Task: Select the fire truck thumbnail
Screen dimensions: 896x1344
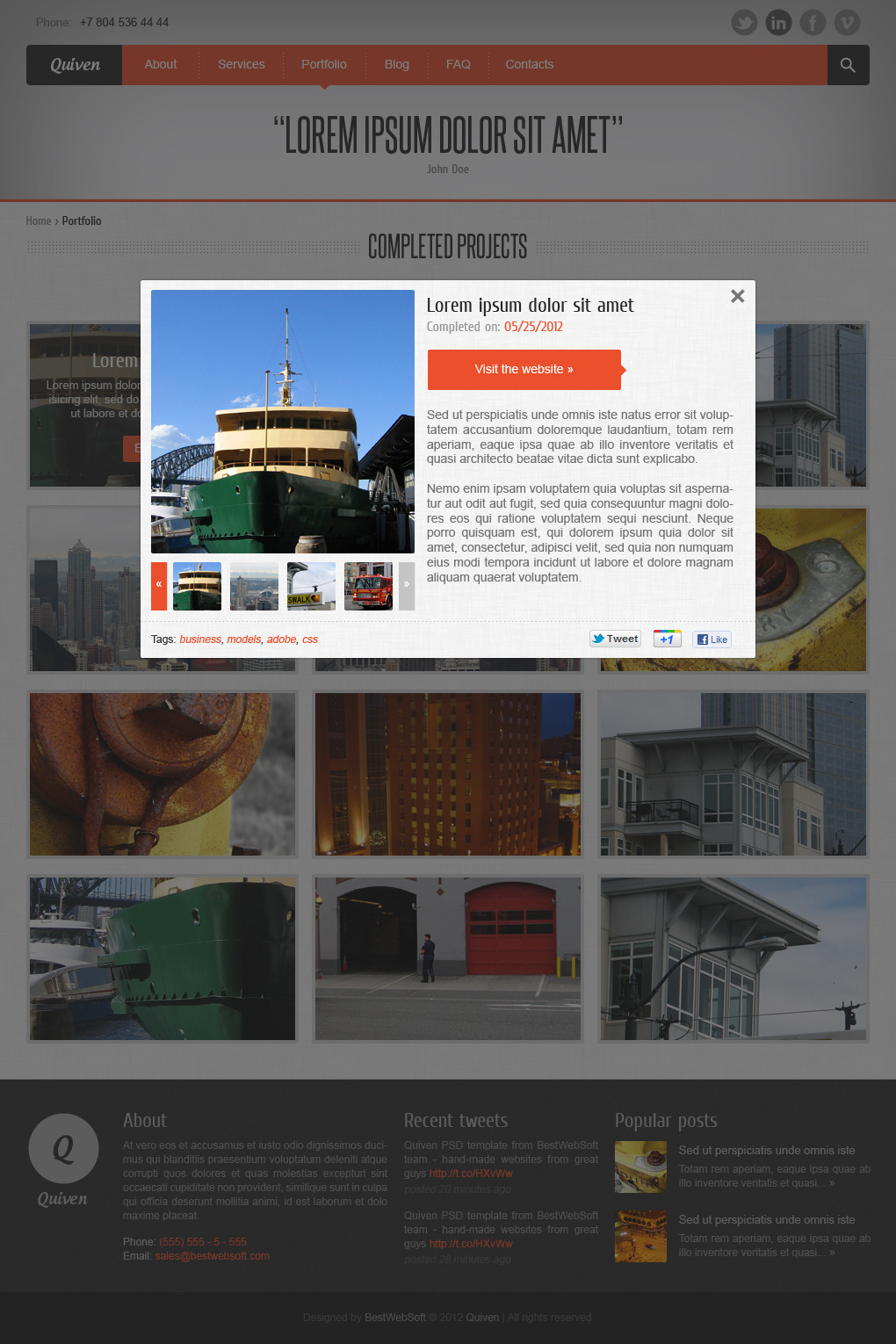Action: pos(368,586)
